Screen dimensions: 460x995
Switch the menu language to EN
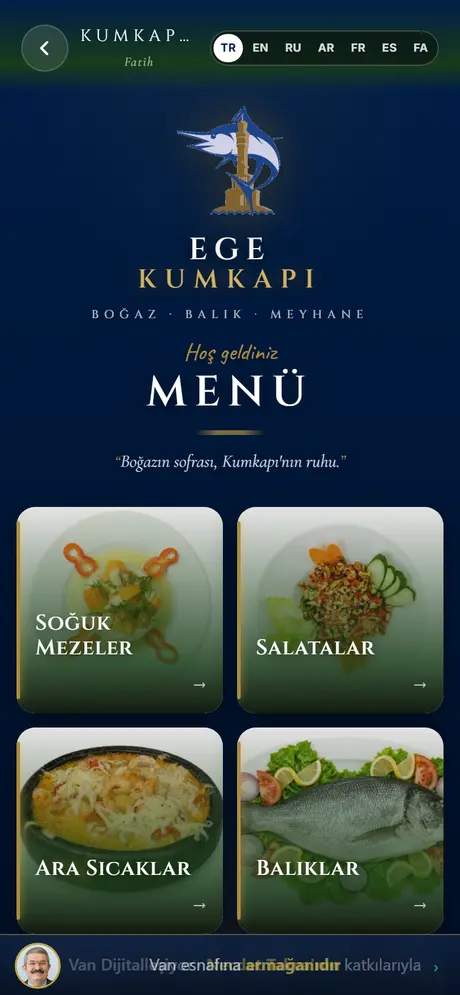(x=260, y=48)
